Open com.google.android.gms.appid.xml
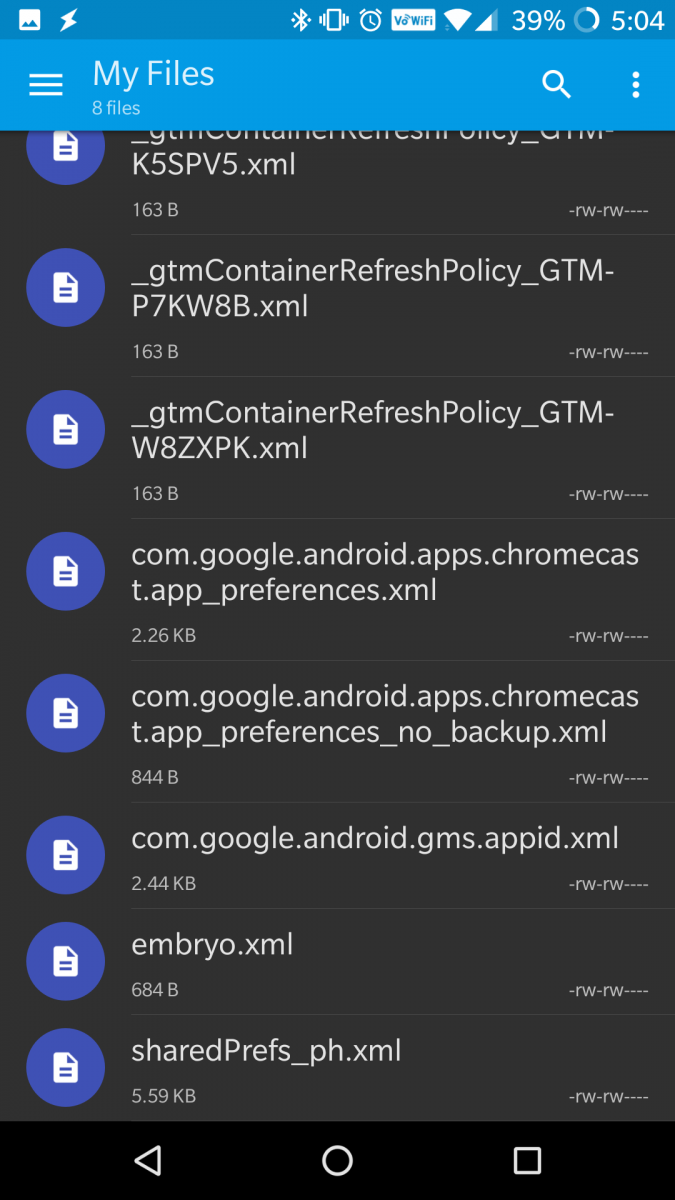 (337, 855)
